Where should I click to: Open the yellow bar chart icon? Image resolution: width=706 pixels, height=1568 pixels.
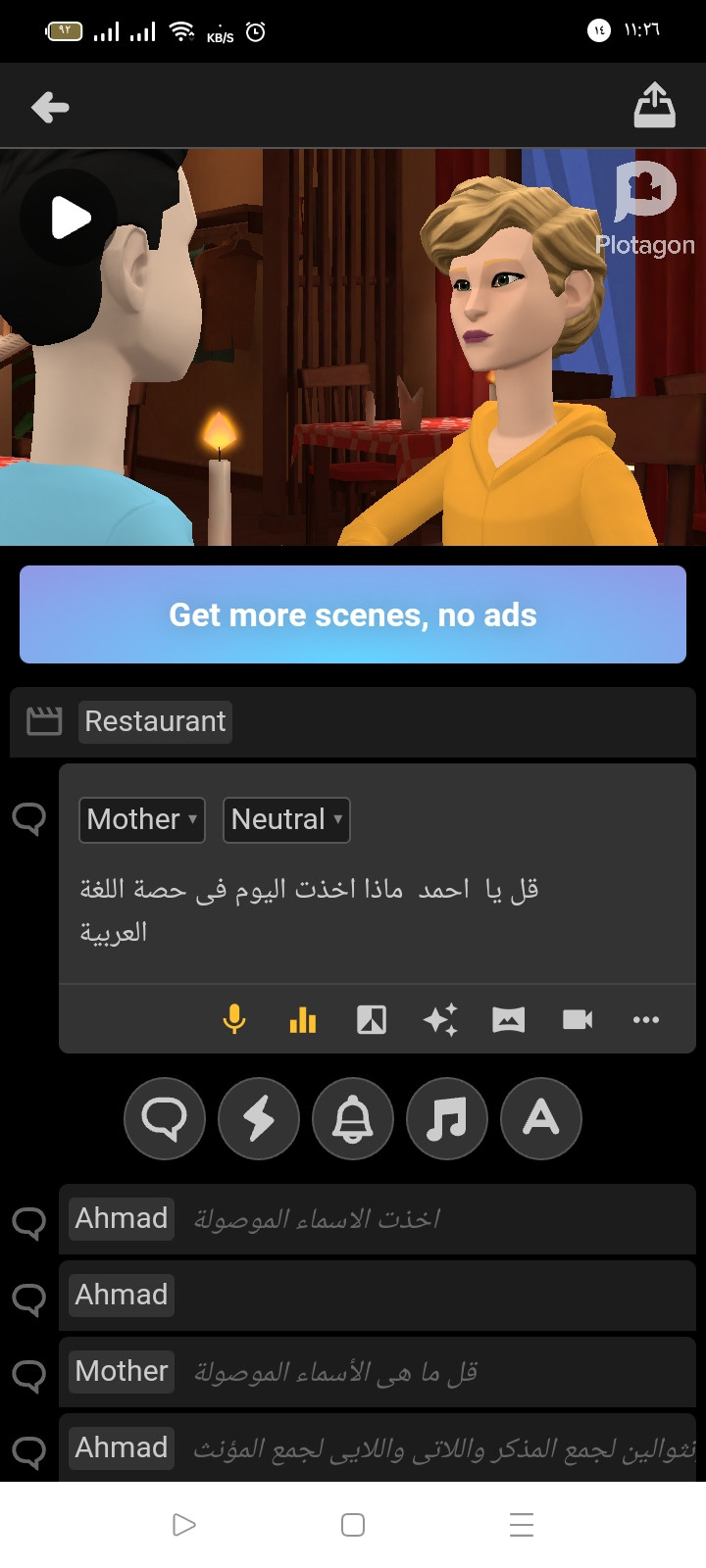(x=303, y=1020)
